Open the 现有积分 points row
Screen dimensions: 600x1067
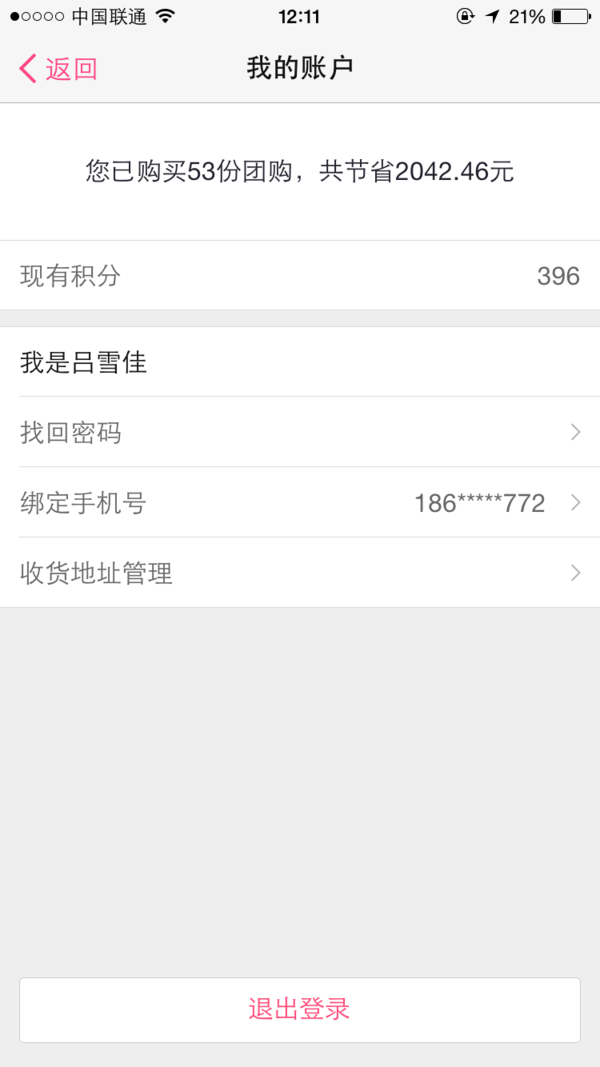[x=300, y=276]
